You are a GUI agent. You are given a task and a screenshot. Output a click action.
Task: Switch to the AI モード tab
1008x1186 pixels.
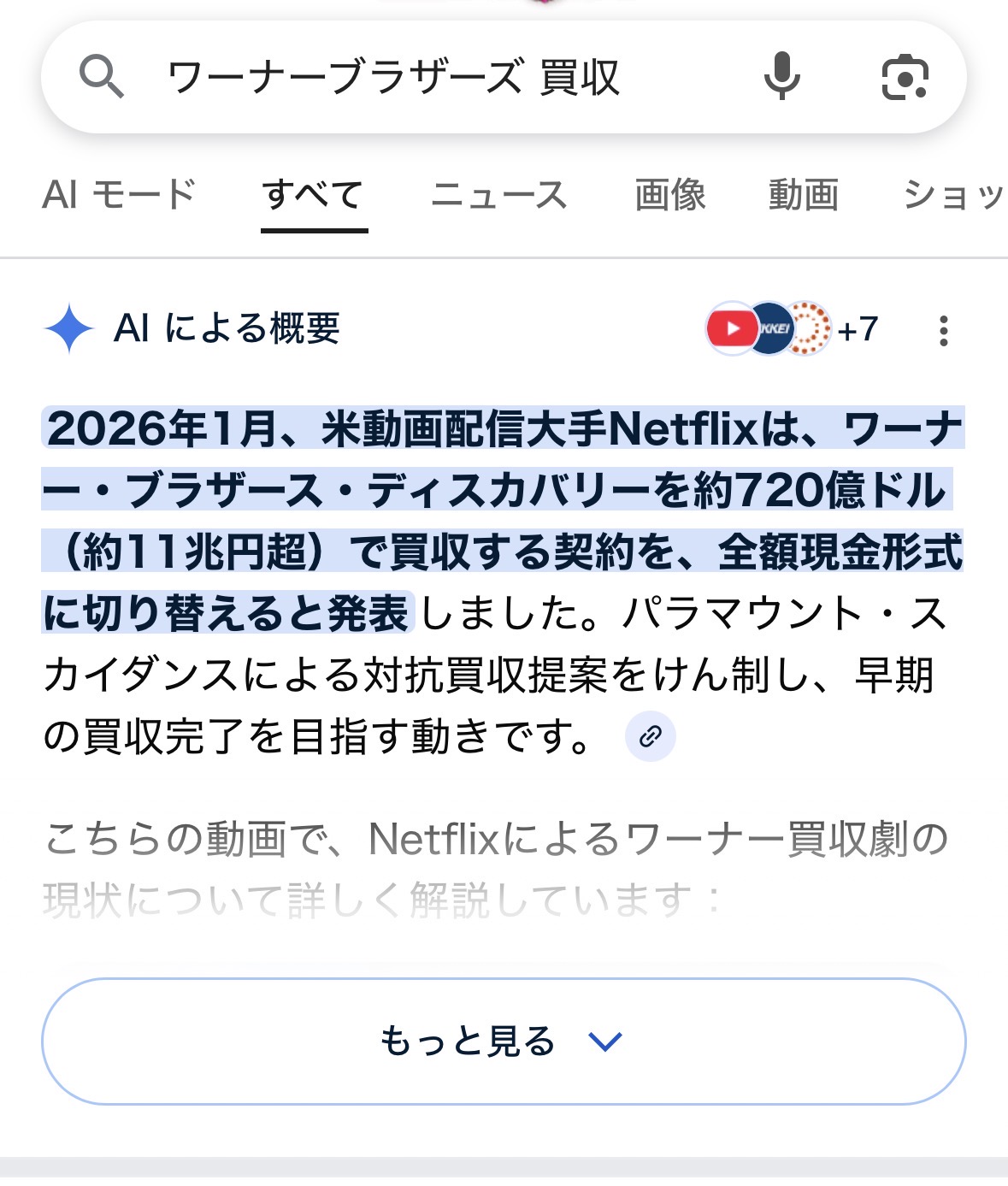pyautogui.click(x=120, y=195)
